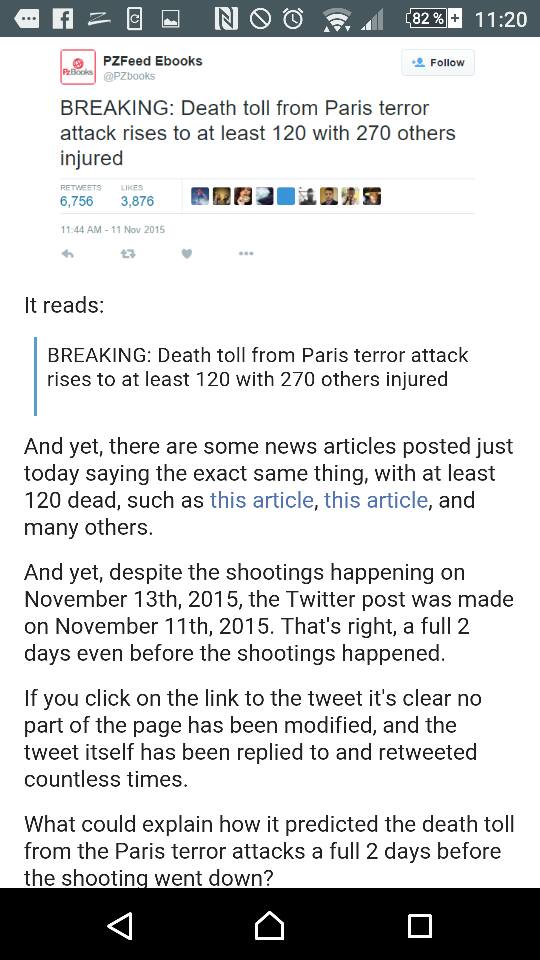This screenshot has height=960, width=540.
Task: Open the second "this article" link before "and"
Action: [375, 500]
